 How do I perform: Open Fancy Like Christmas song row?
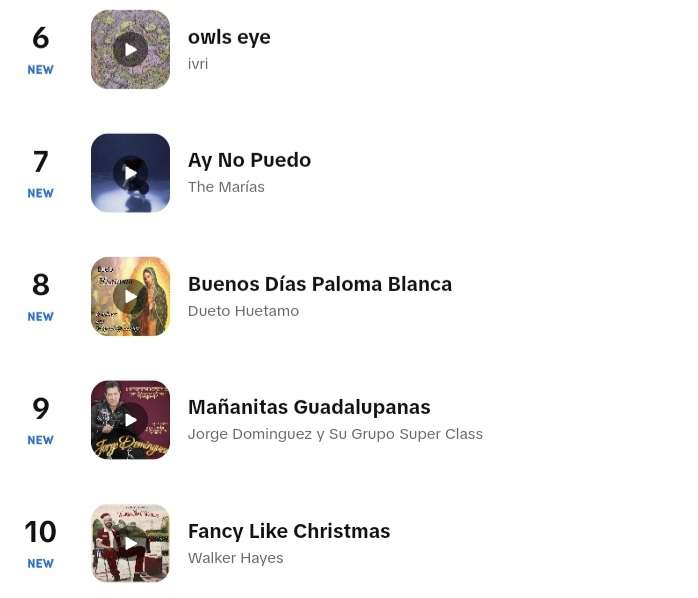click(289, 532)
